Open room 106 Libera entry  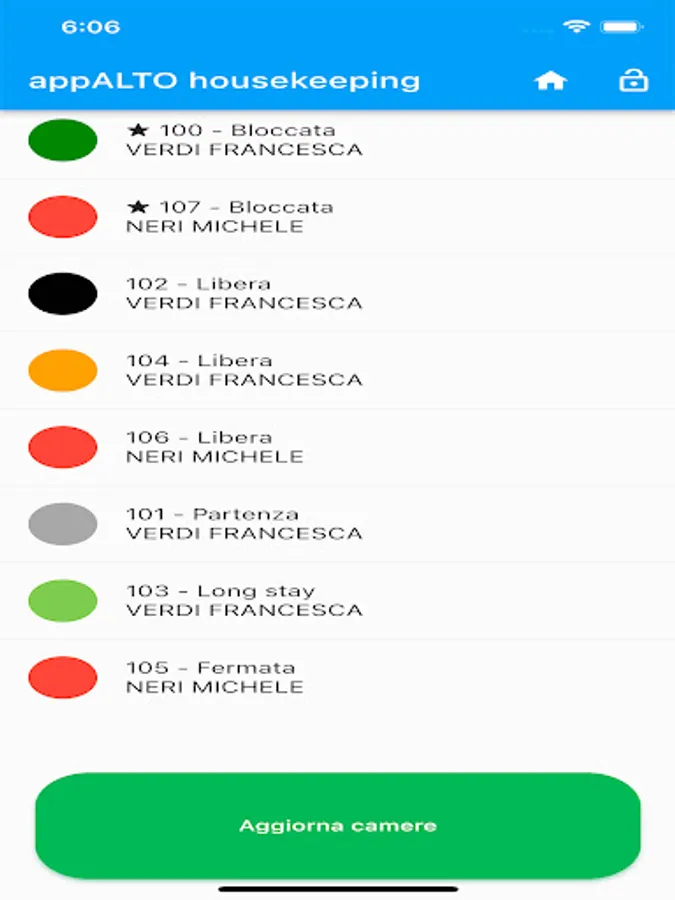pyautogui.click(x=338, y=447)
